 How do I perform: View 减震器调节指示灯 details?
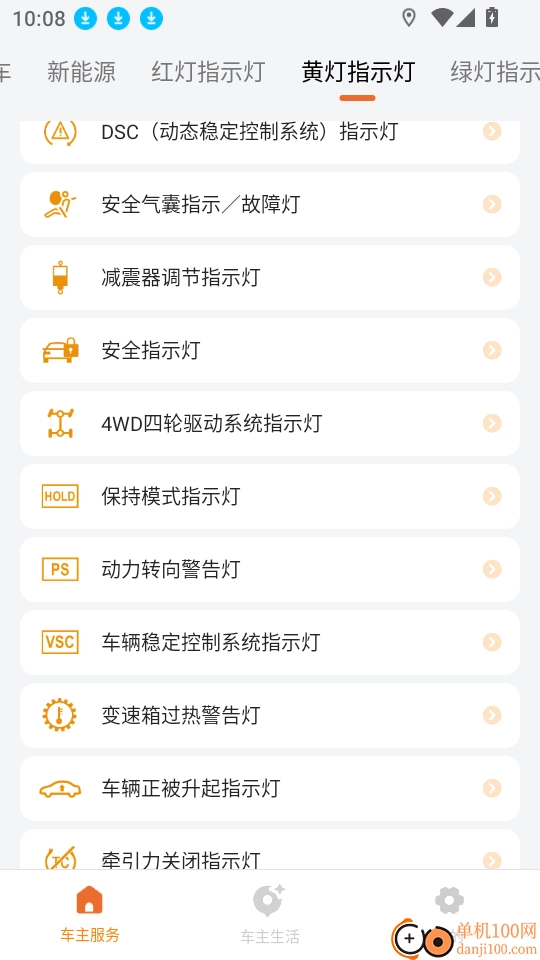click(x=270, y=277)
